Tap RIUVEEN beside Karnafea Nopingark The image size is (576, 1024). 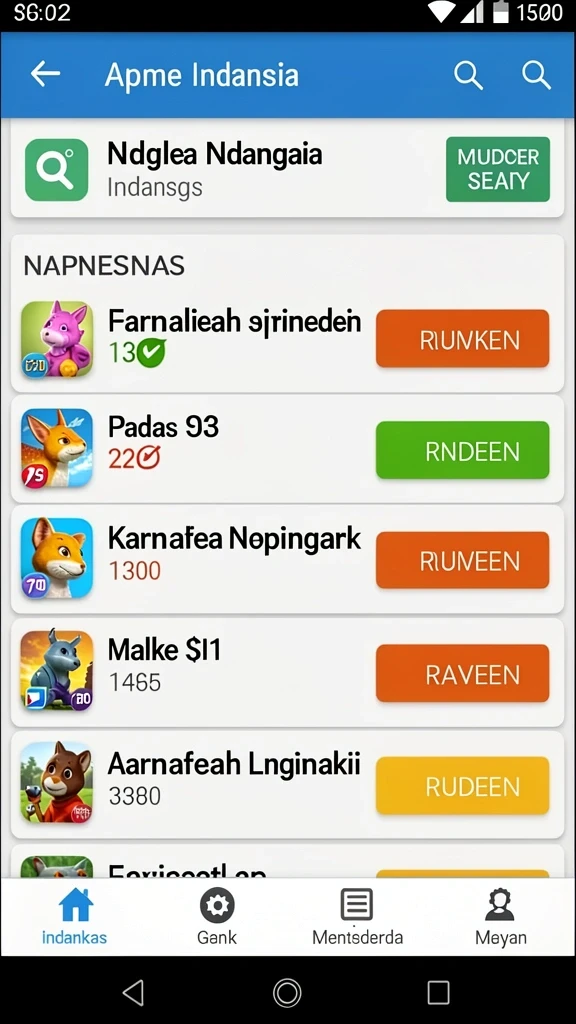point(462,560)
